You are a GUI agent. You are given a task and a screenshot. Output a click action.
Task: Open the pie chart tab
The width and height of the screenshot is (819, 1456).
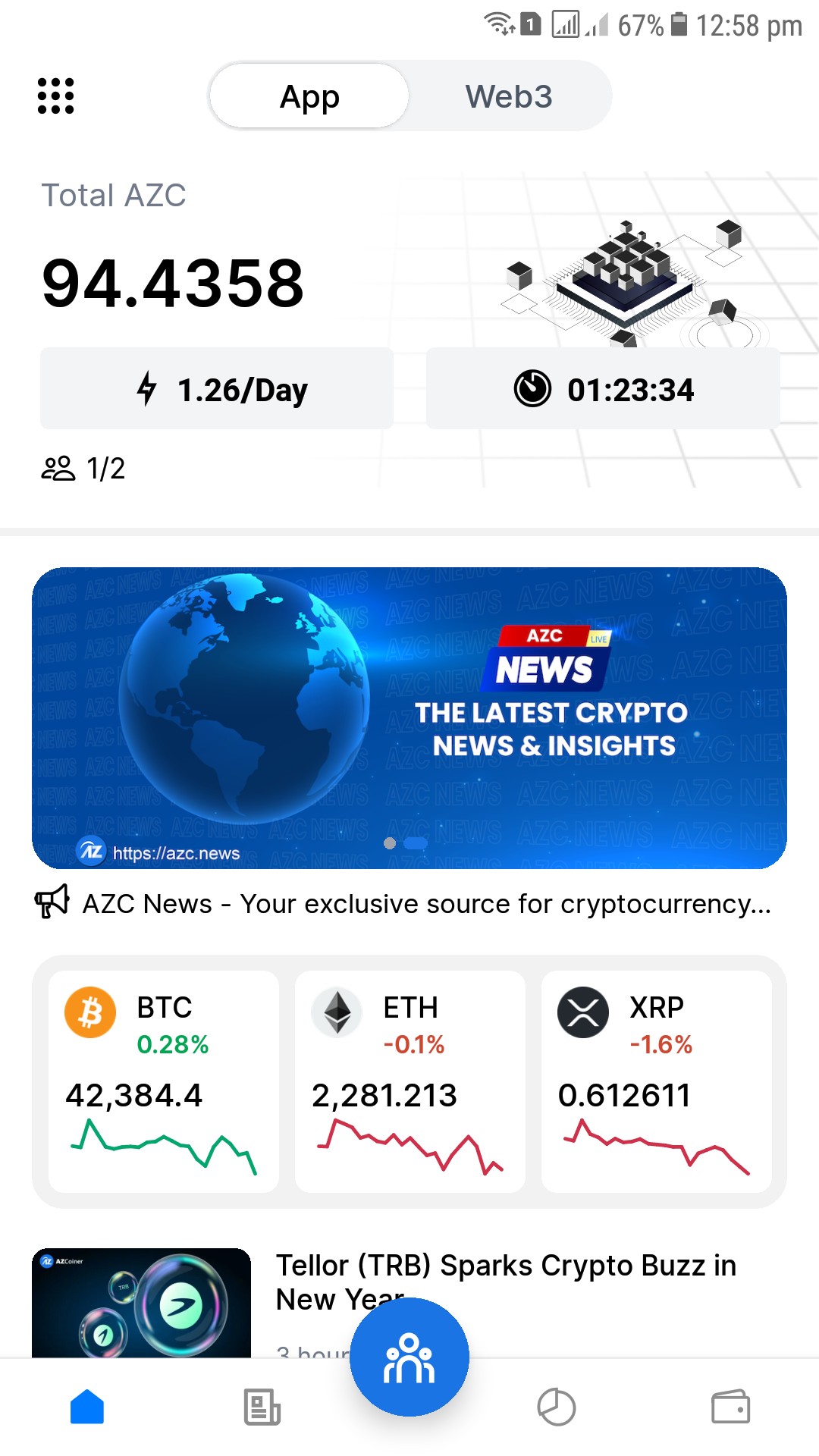click(x=557, y=1407)
